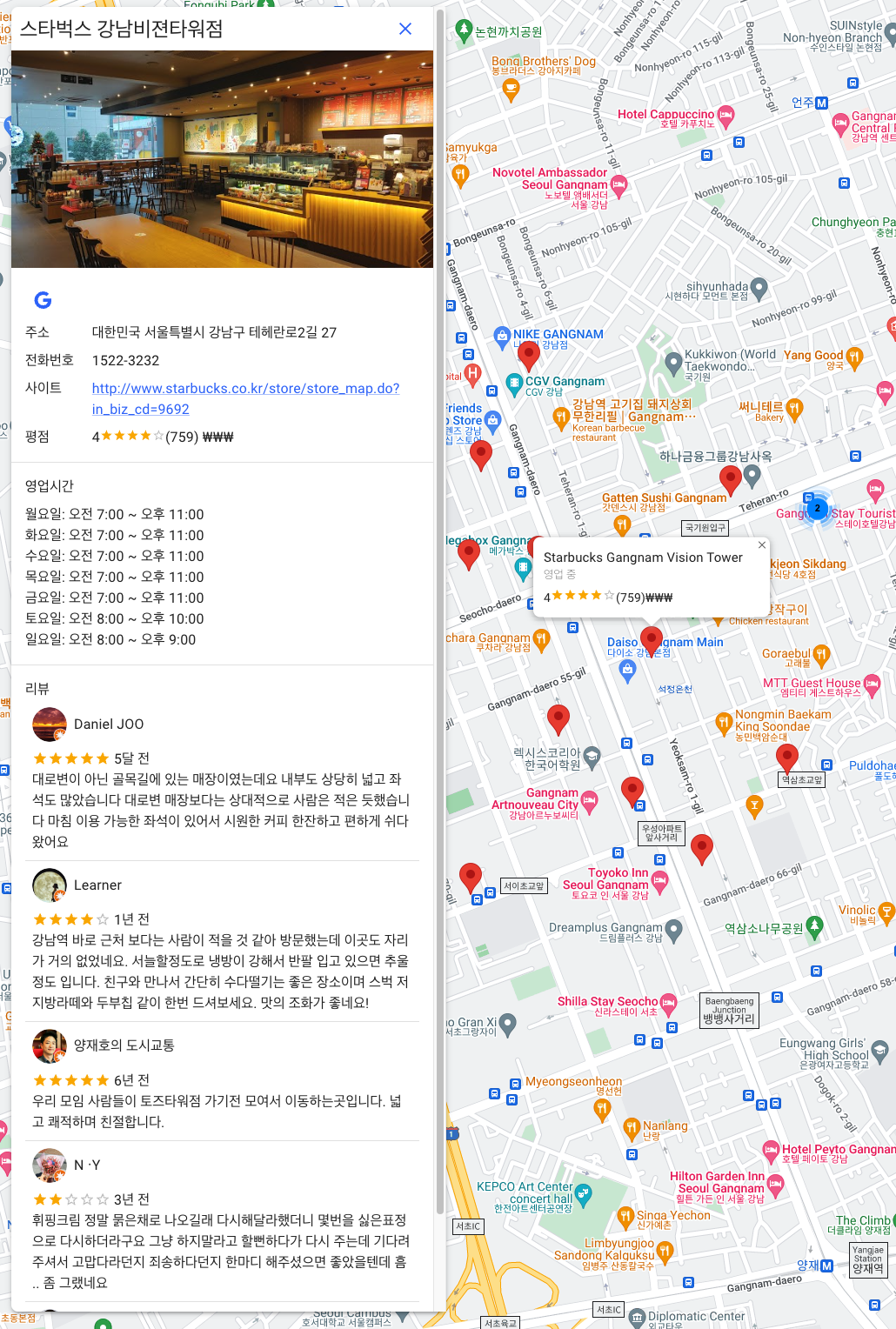The image size is (896, 1329).
Task: Tap the Shilla Stay Seocho hotel pin
Action: click(x=668, y=1003)
